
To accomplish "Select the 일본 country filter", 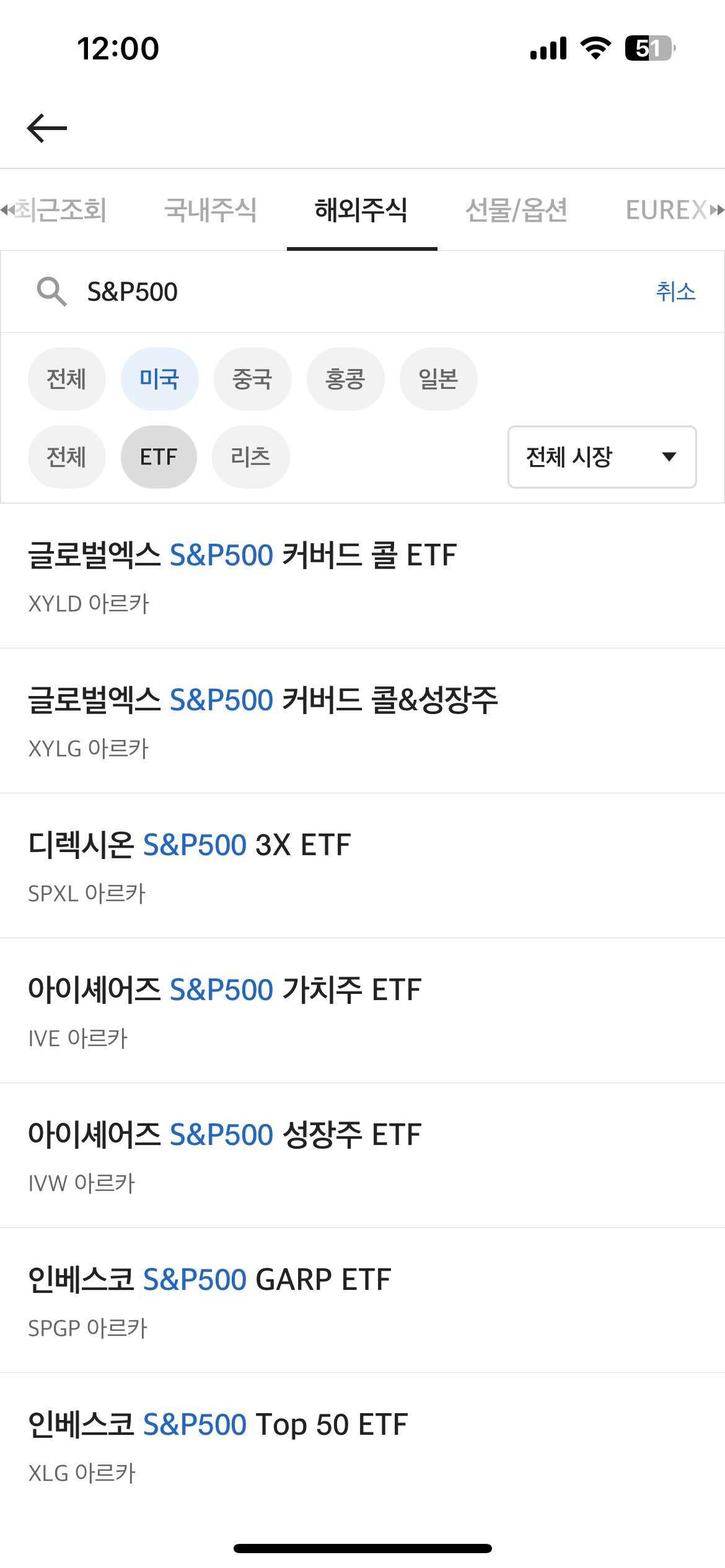I will [438, 378].
